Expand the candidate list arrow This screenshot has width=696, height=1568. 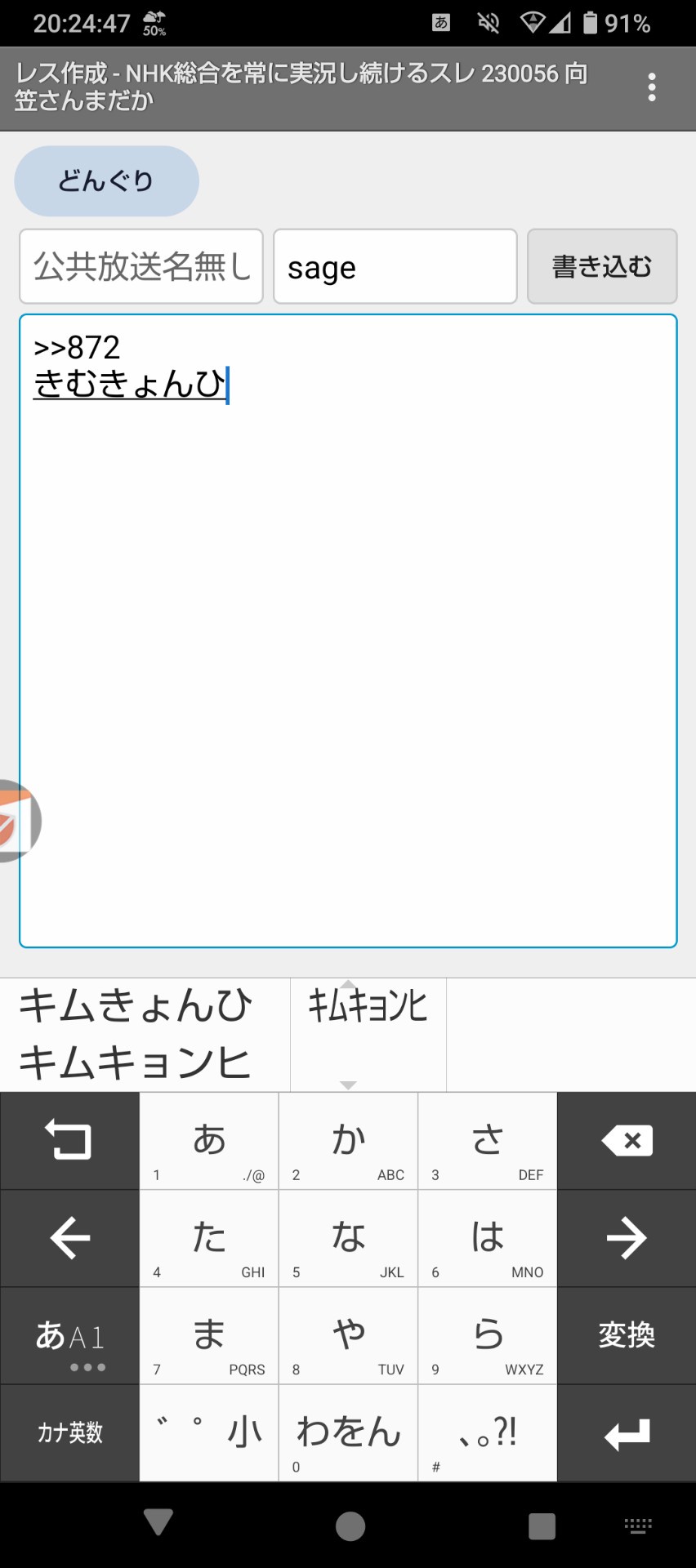coord(348,1085)
